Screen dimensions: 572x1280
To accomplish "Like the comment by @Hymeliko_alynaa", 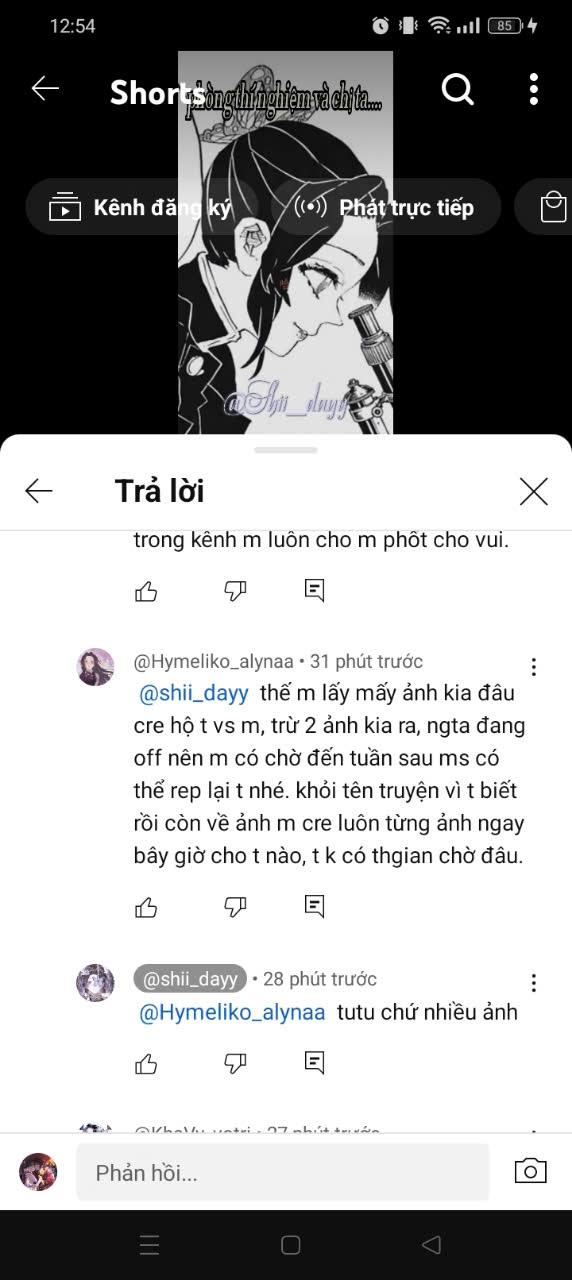I will (x=146, y=907).
